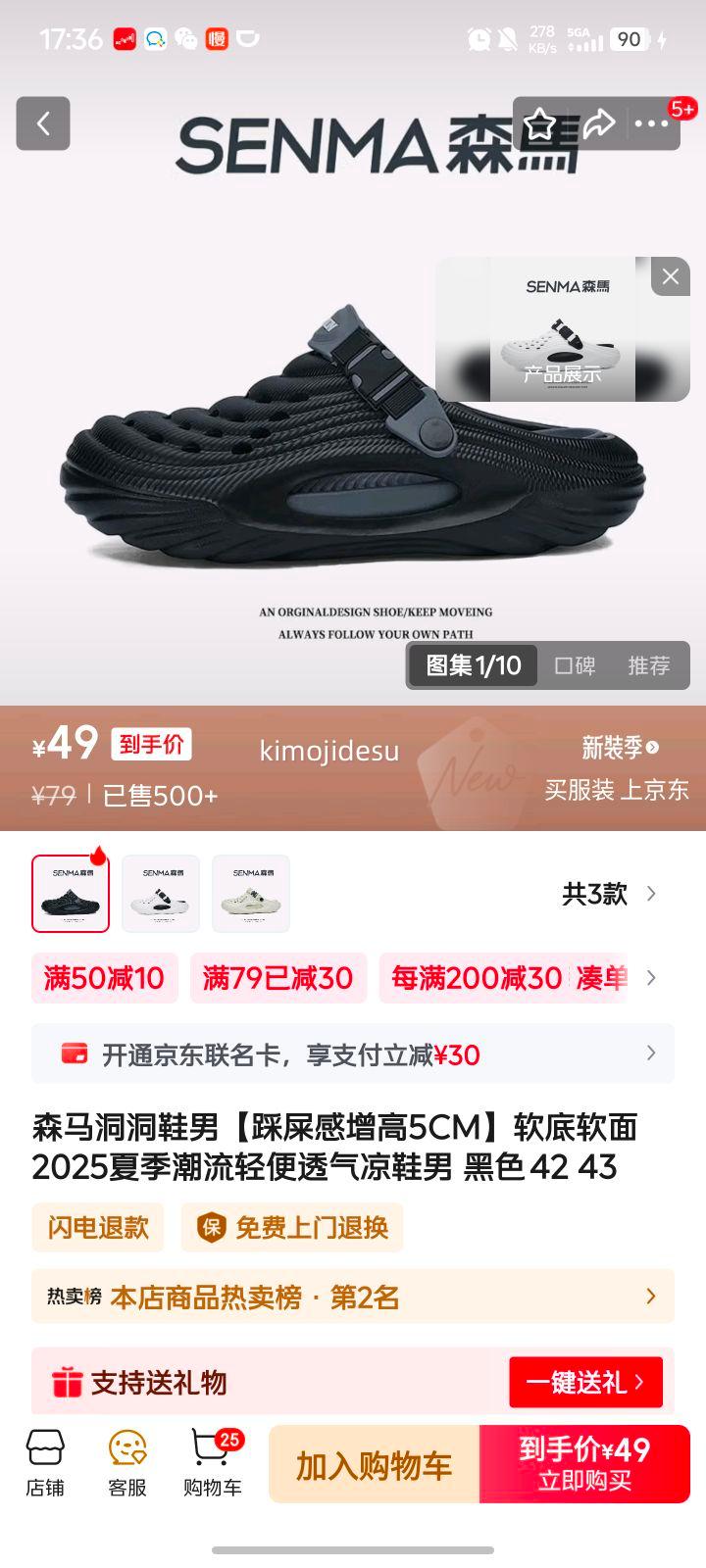The height and width of the screenshot is (1568, 706).
Task: Add this product to favorites with the star icon
Action: coord(540,124)
